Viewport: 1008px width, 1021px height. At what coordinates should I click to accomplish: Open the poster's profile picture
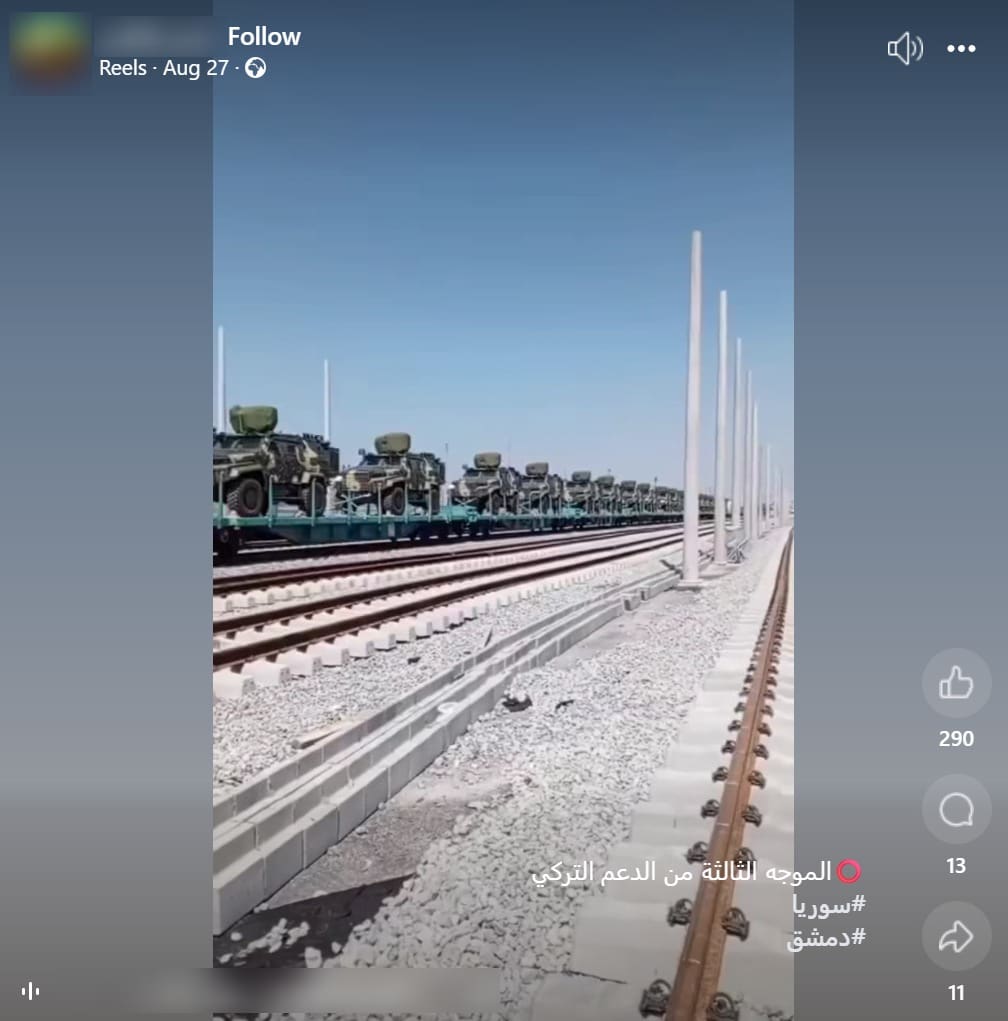click(x=50, y=52)
